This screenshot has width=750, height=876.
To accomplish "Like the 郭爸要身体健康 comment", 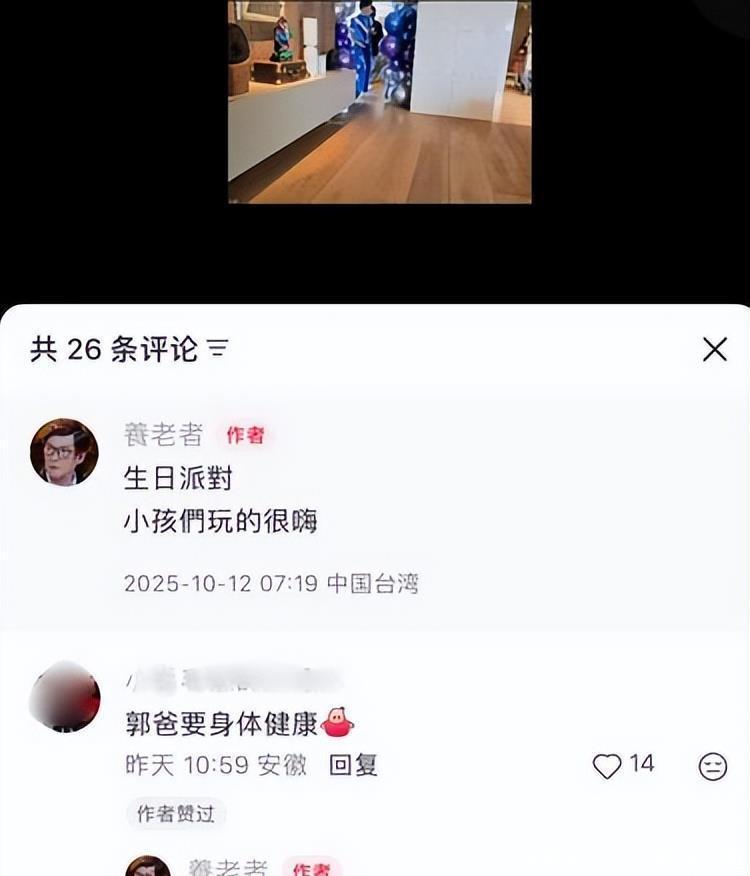I will tap(607, 766).
